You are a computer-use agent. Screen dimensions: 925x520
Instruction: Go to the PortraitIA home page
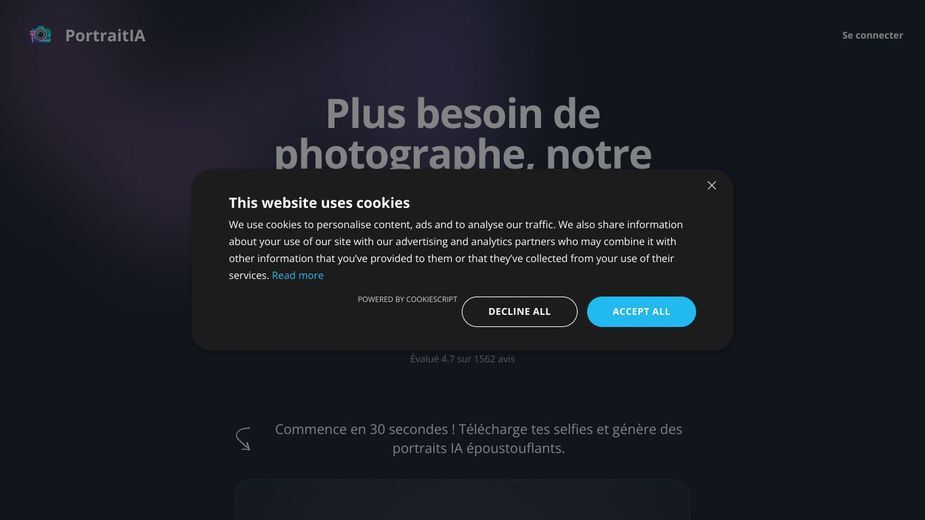point(88,35)
